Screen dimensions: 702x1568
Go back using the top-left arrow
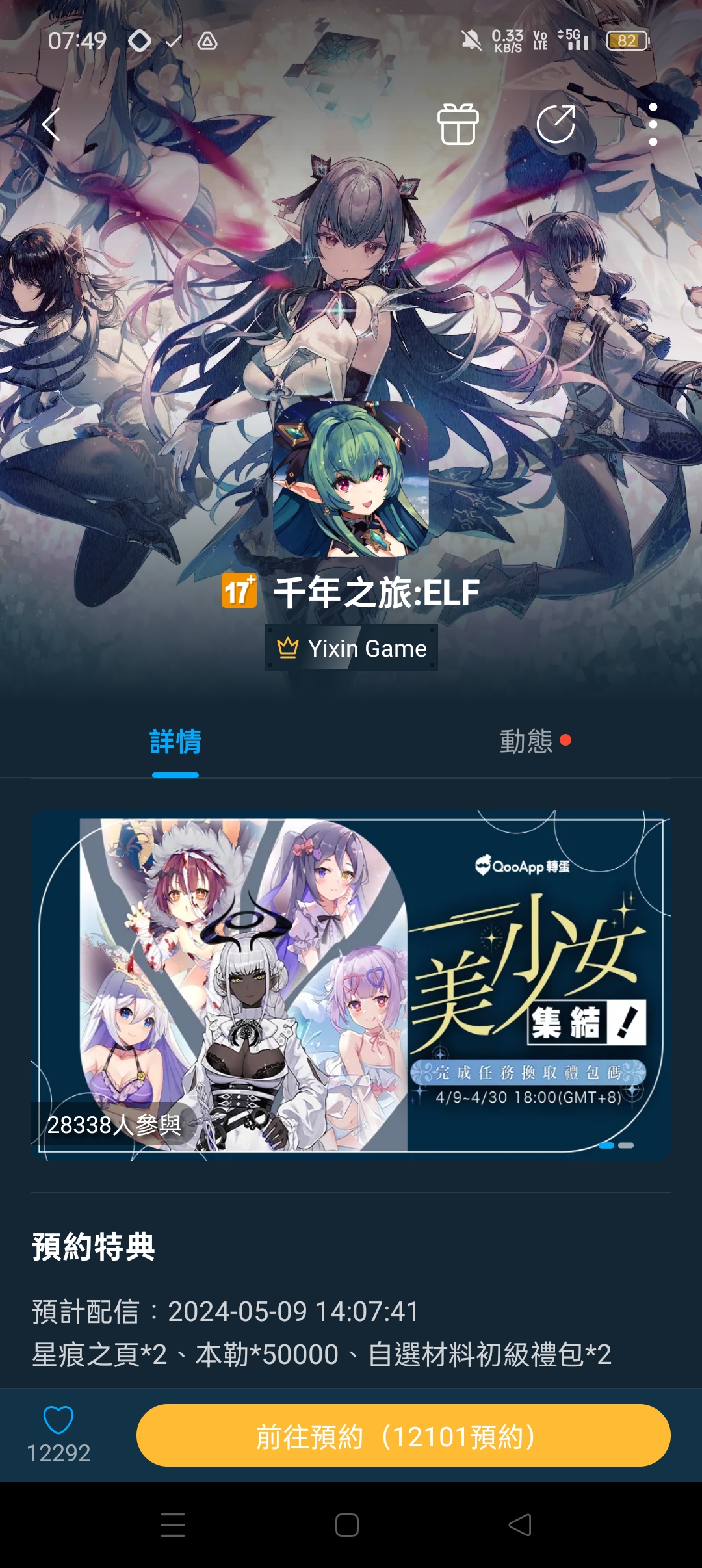click(x=51, y=124)
